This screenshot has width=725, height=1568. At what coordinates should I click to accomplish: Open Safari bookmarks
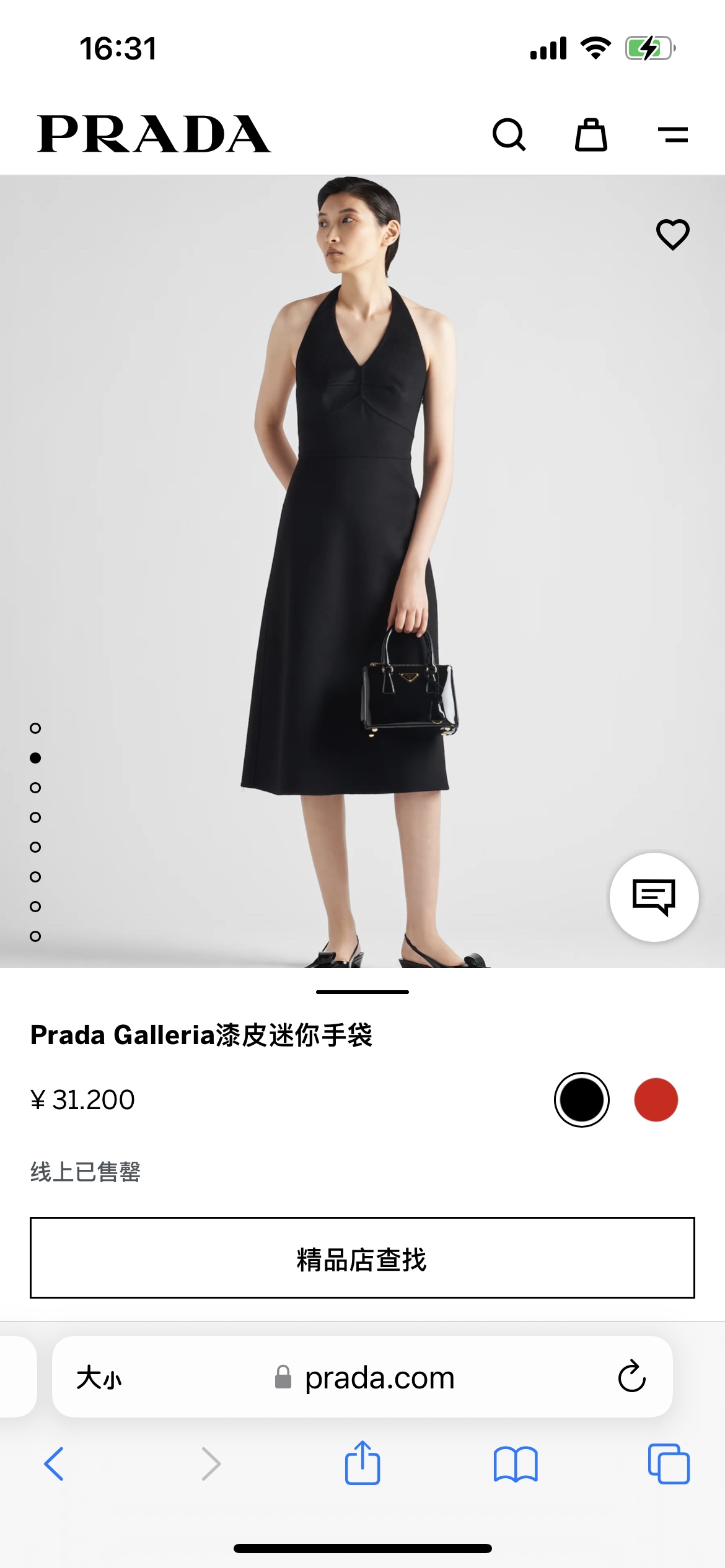(516, 1464)
